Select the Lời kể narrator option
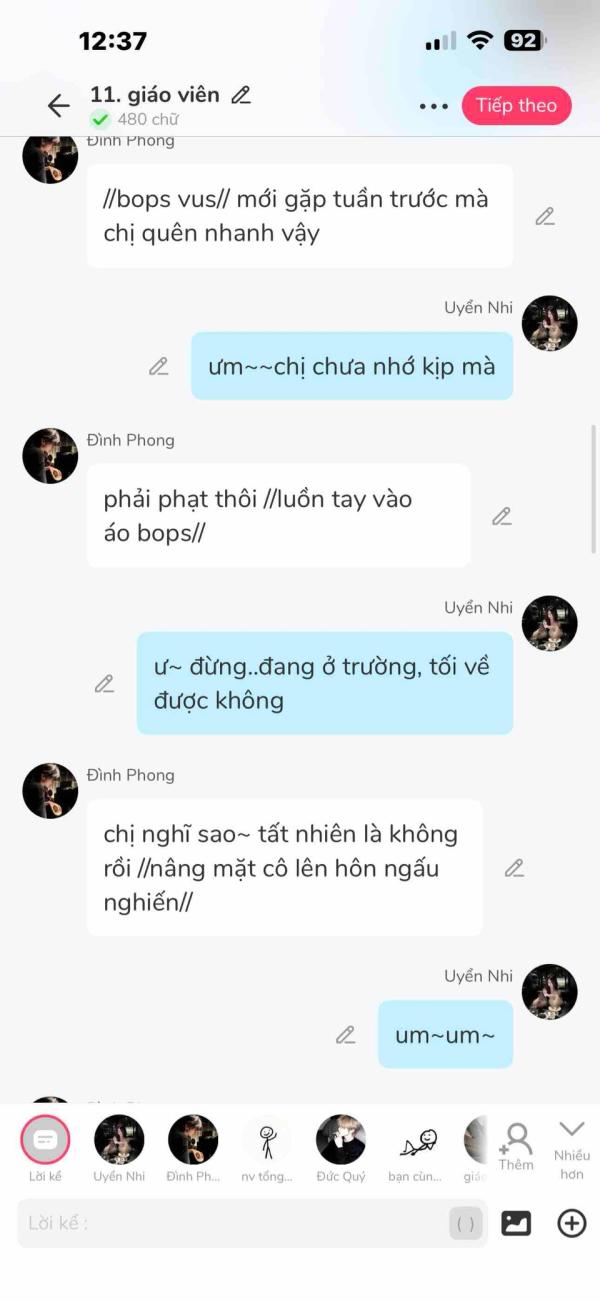 tap(45, 1142)
